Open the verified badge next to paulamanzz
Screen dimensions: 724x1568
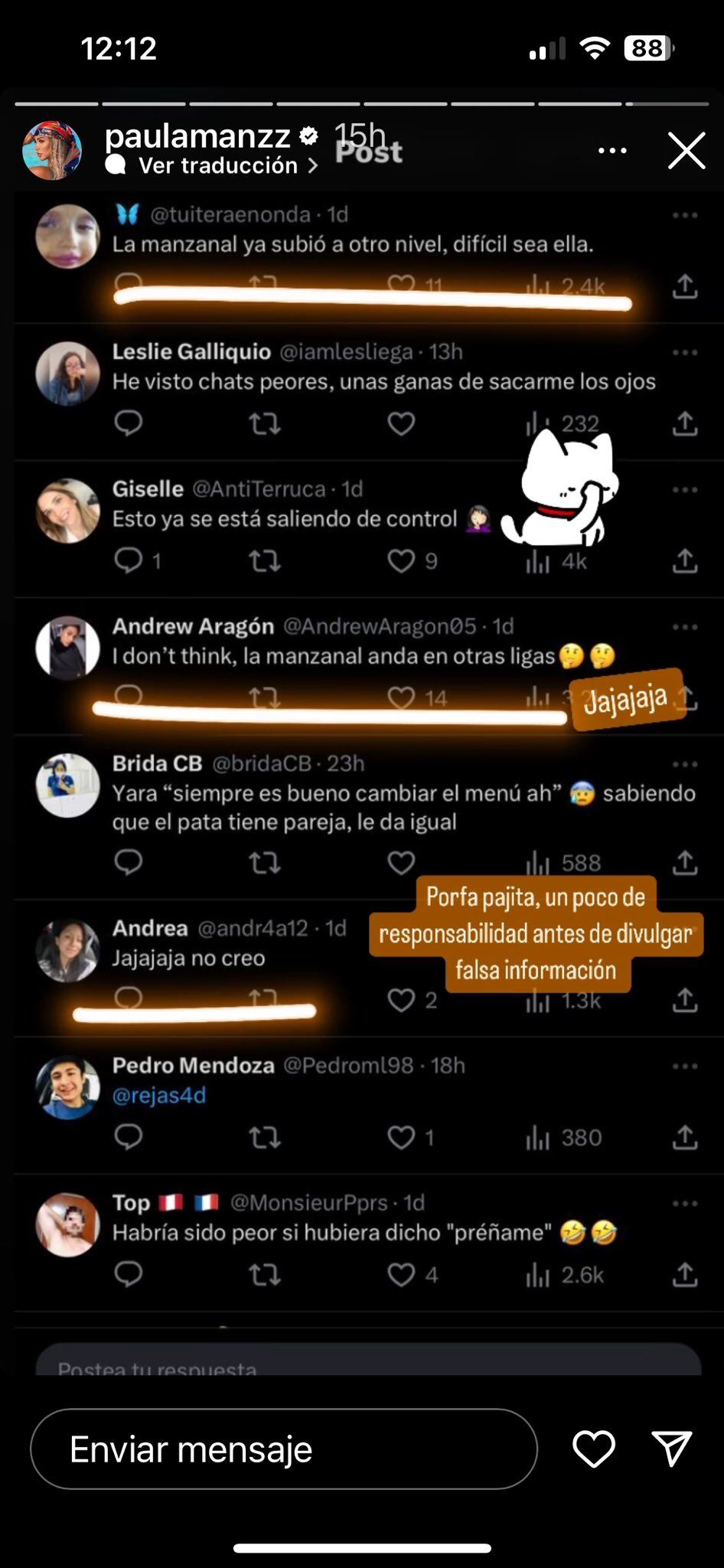309,136
